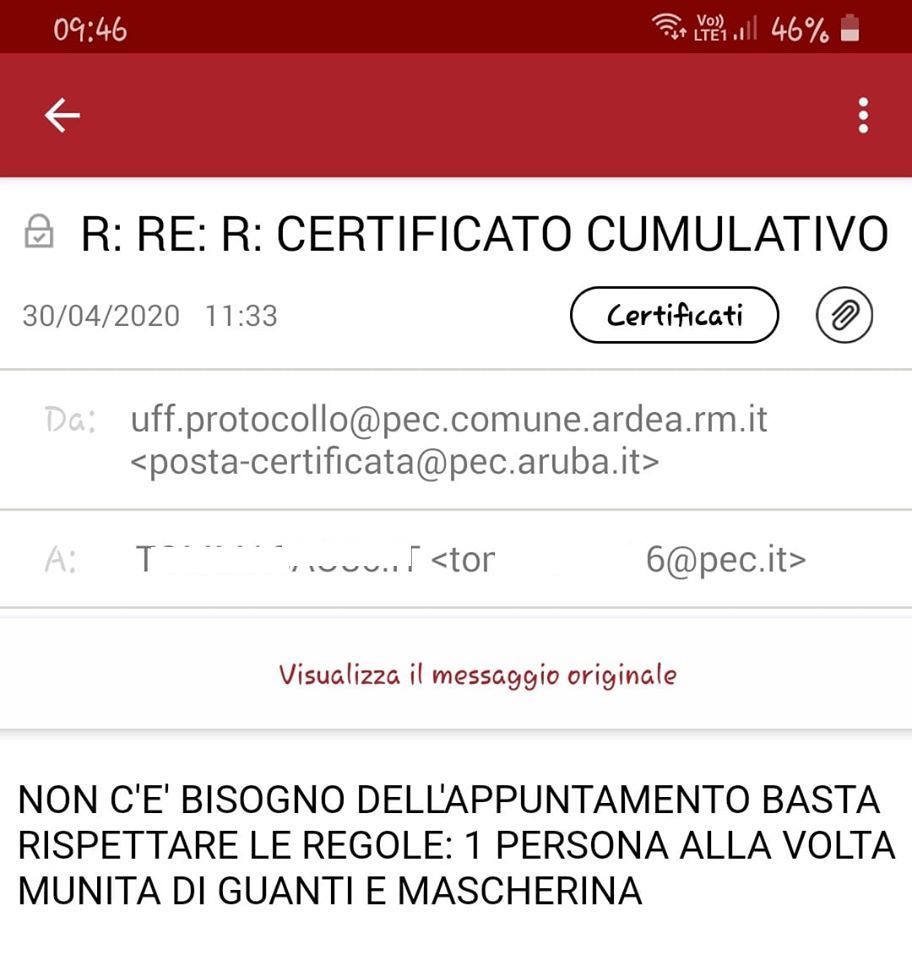Open the three-dot overflow menu
This screenshot has width=912, height=960.
pyautogui.click(x=863, y=116)
